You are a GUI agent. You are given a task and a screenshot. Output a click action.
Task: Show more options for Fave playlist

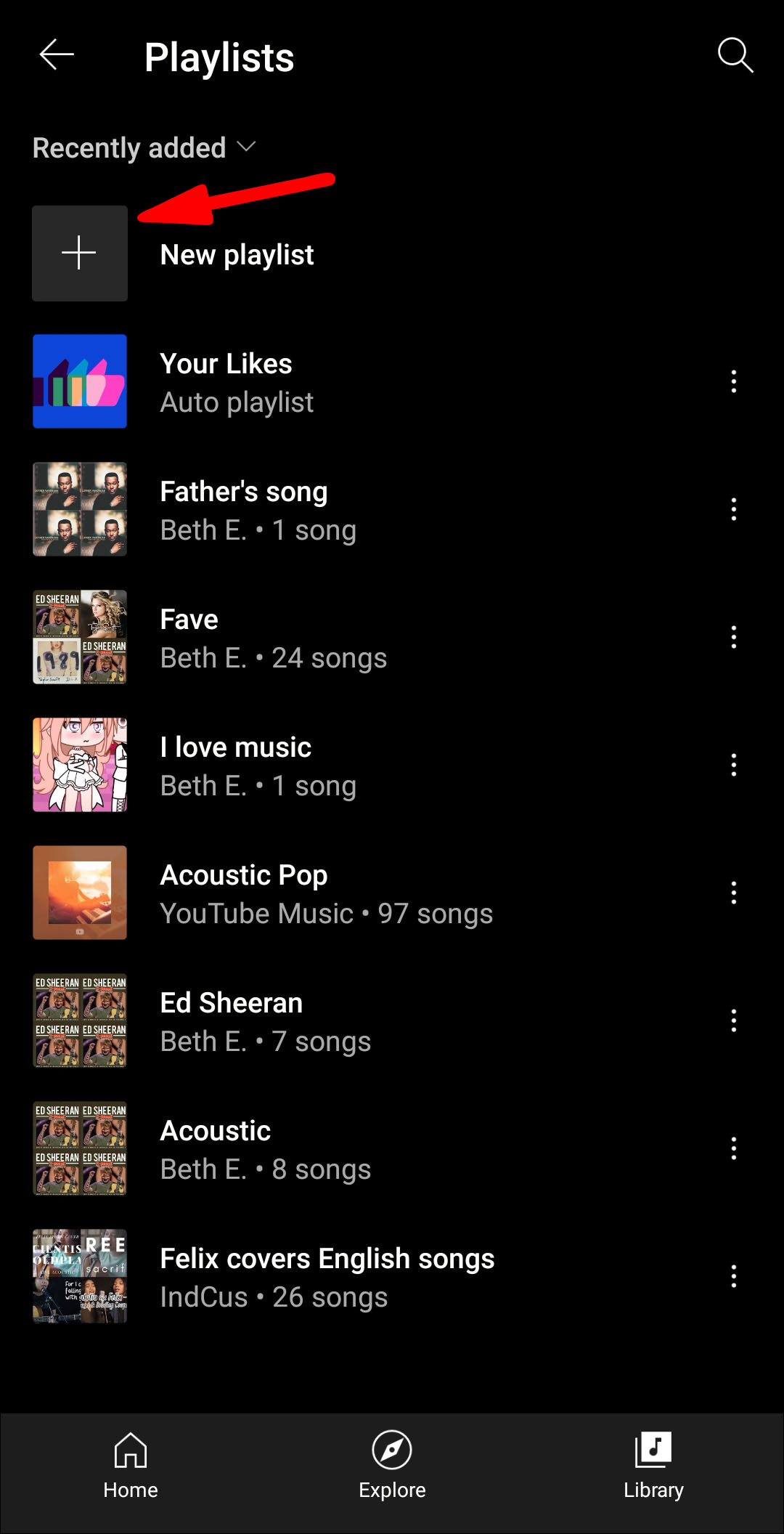[x=734, y=637]
